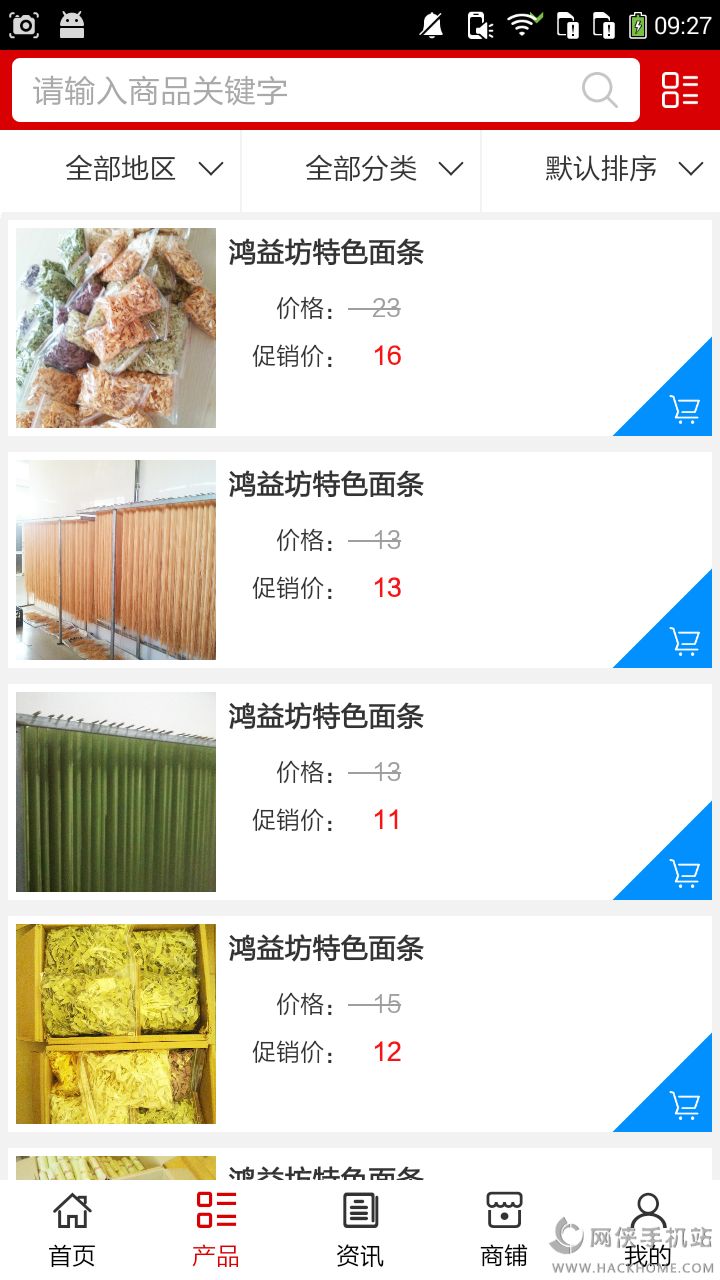Viewport: 720px width, 1280px height.
Task: Expand the 全部分类 category dropdown
Action: pos(384,169)
